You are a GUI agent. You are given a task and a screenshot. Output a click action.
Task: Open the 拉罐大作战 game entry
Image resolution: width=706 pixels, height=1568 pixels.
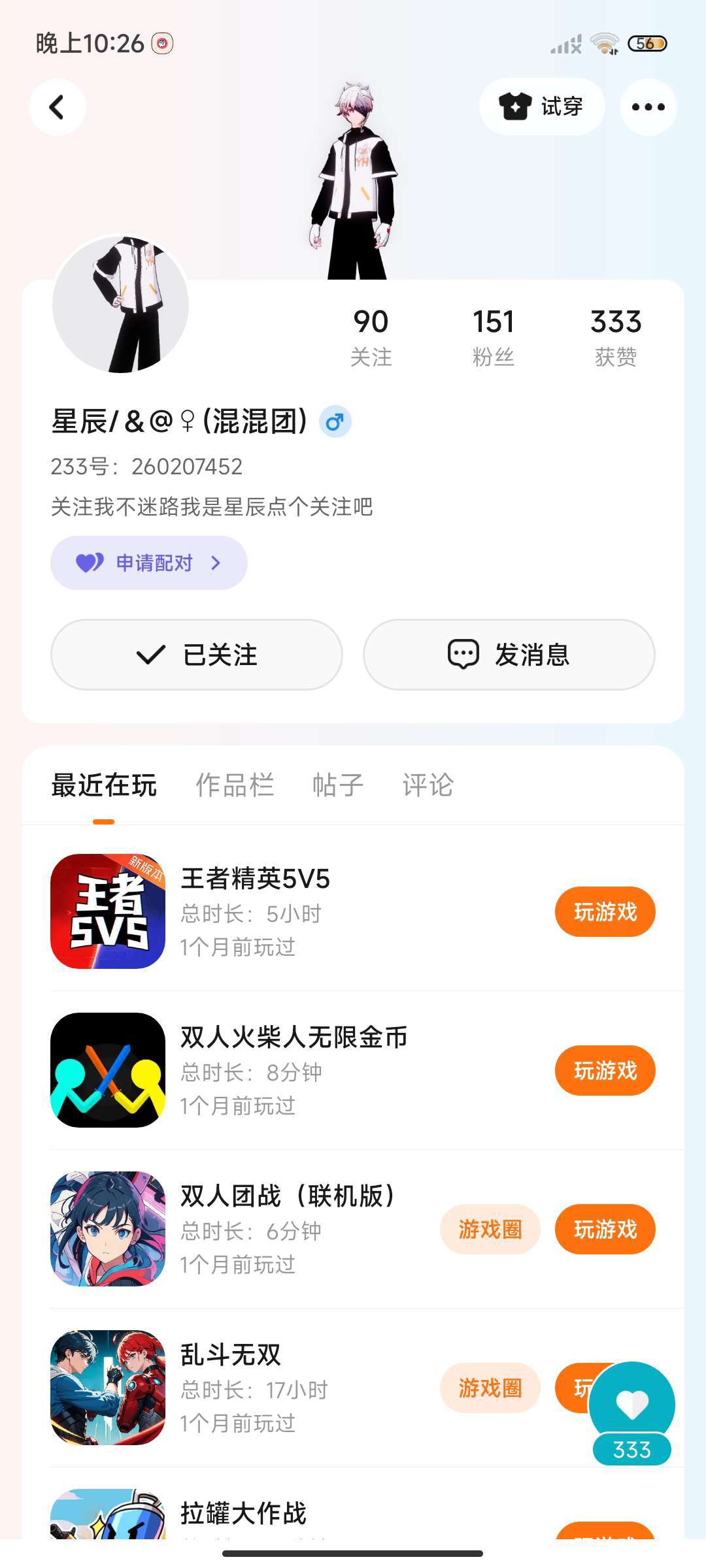coord(243,1513)
